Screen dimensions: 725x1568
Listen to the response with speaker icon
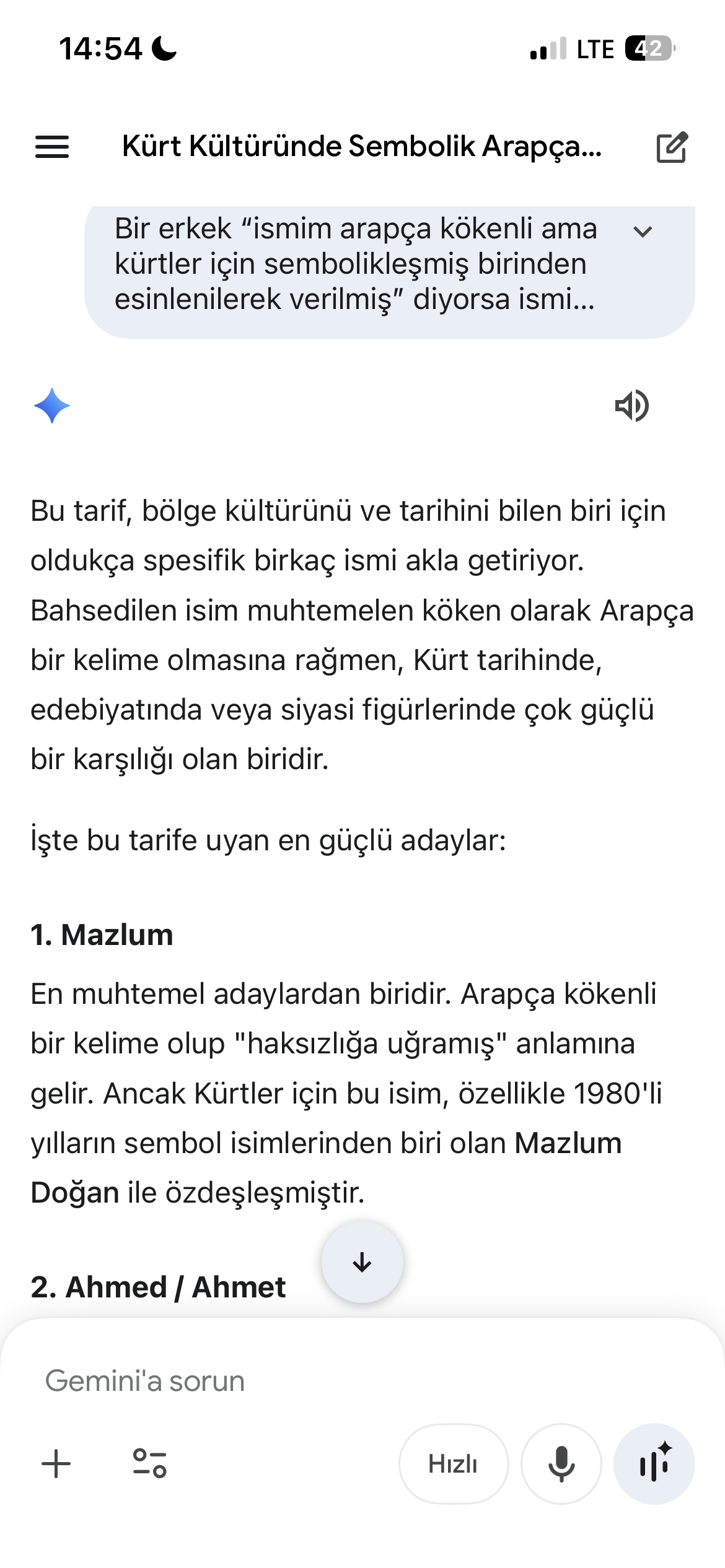[632, 406]
